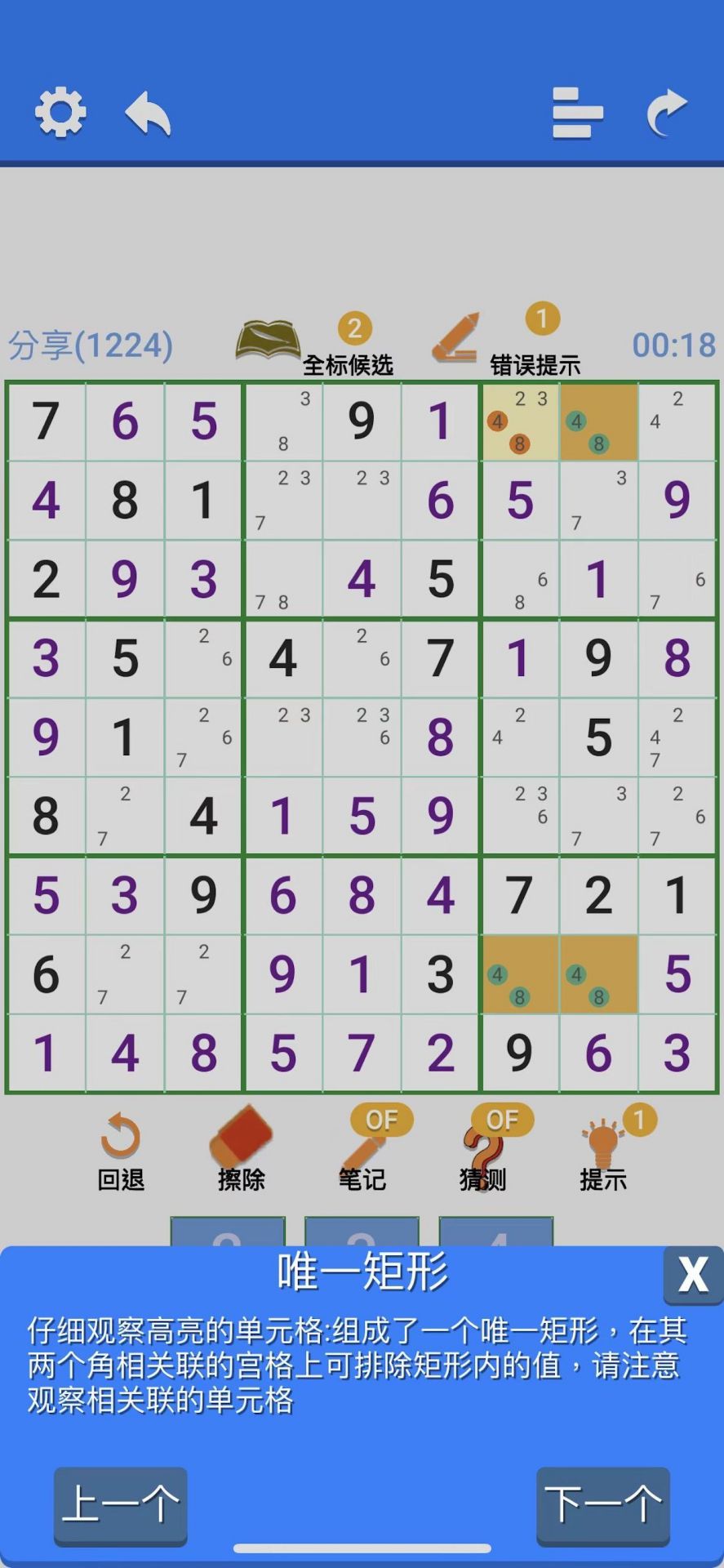The width and height of the screenshot is (724, 1568).
Task: Toggle 猜测 guess mode
Action: pos(482,1151)
